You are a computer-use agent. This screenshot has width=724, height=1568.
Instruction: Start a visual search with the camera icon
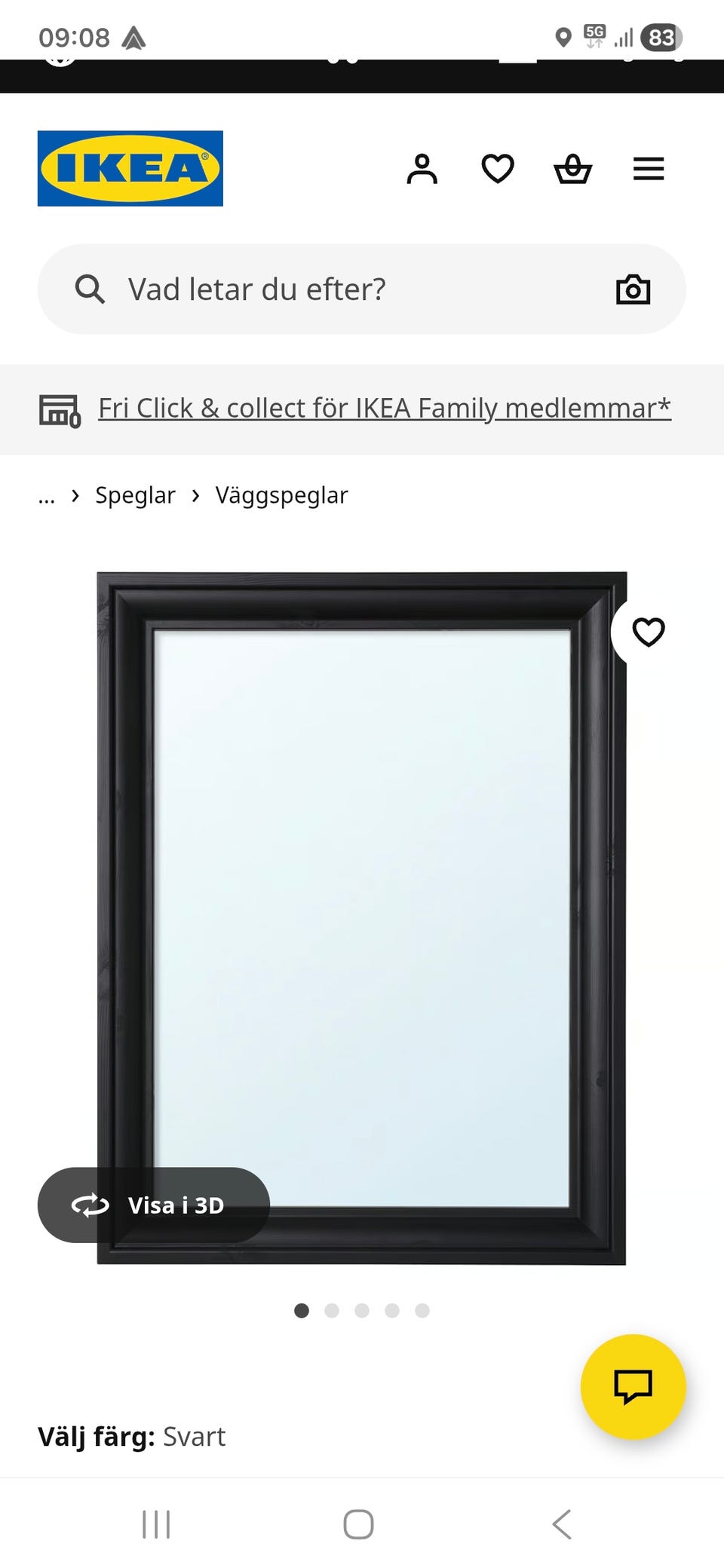click(633, 289)
